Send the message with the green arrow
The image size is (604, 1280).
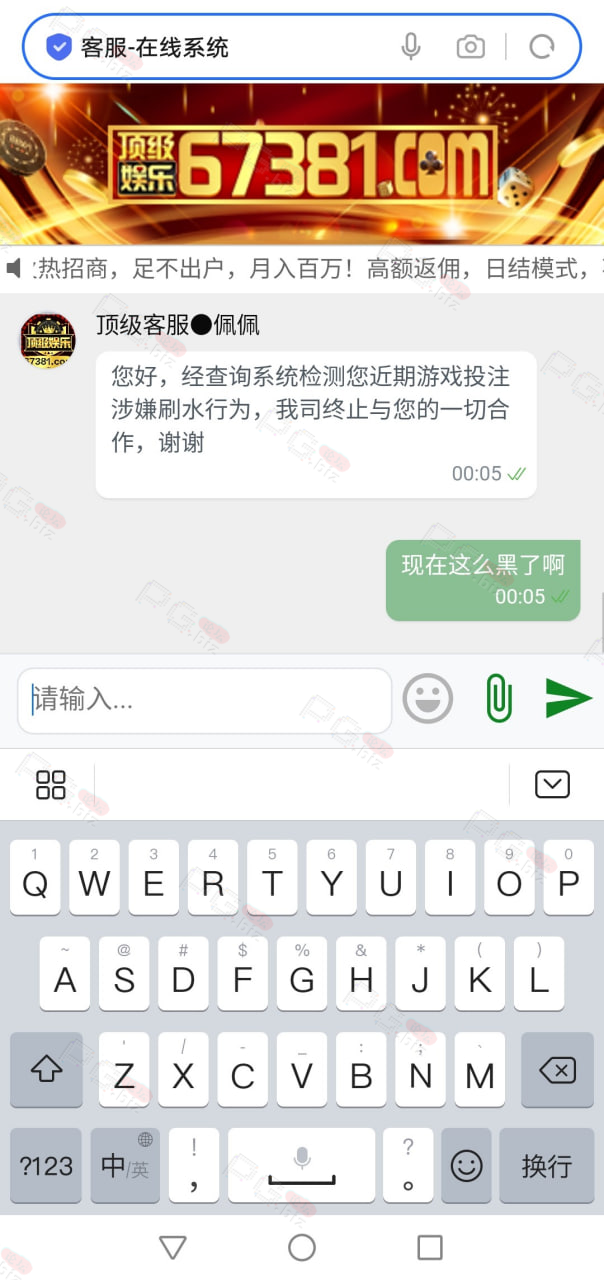568,698
